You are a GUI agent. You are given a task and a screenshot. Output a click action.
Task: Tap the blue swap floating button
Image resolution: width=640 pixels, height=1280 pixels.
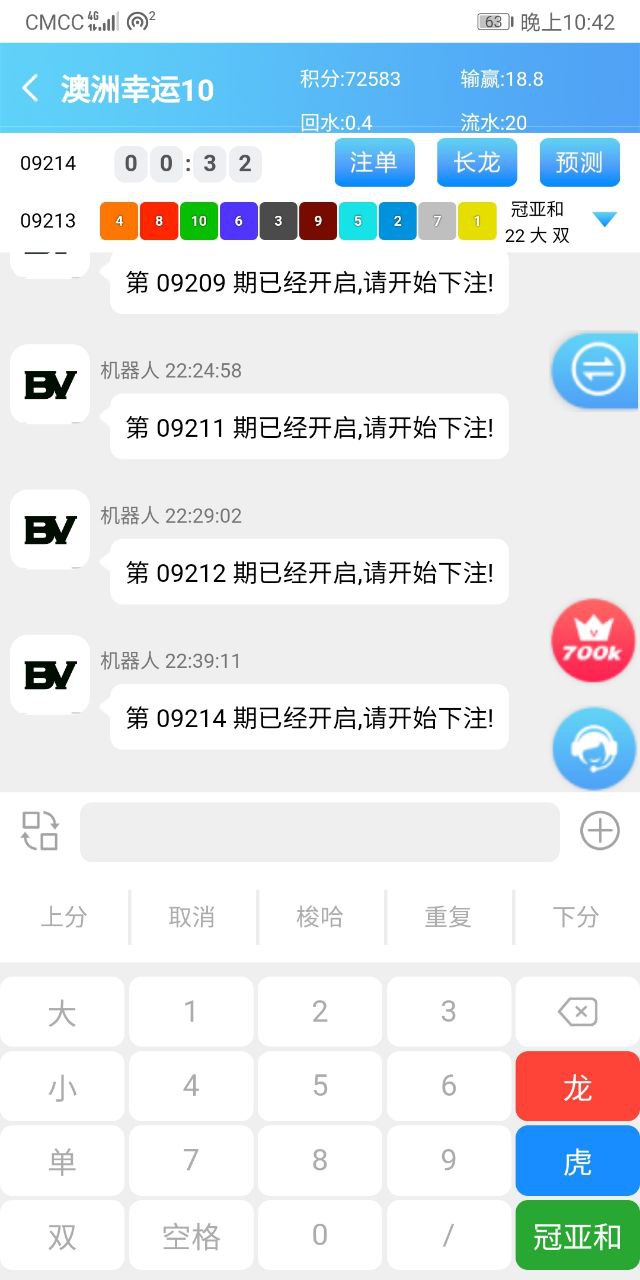(x=598, y=370)
